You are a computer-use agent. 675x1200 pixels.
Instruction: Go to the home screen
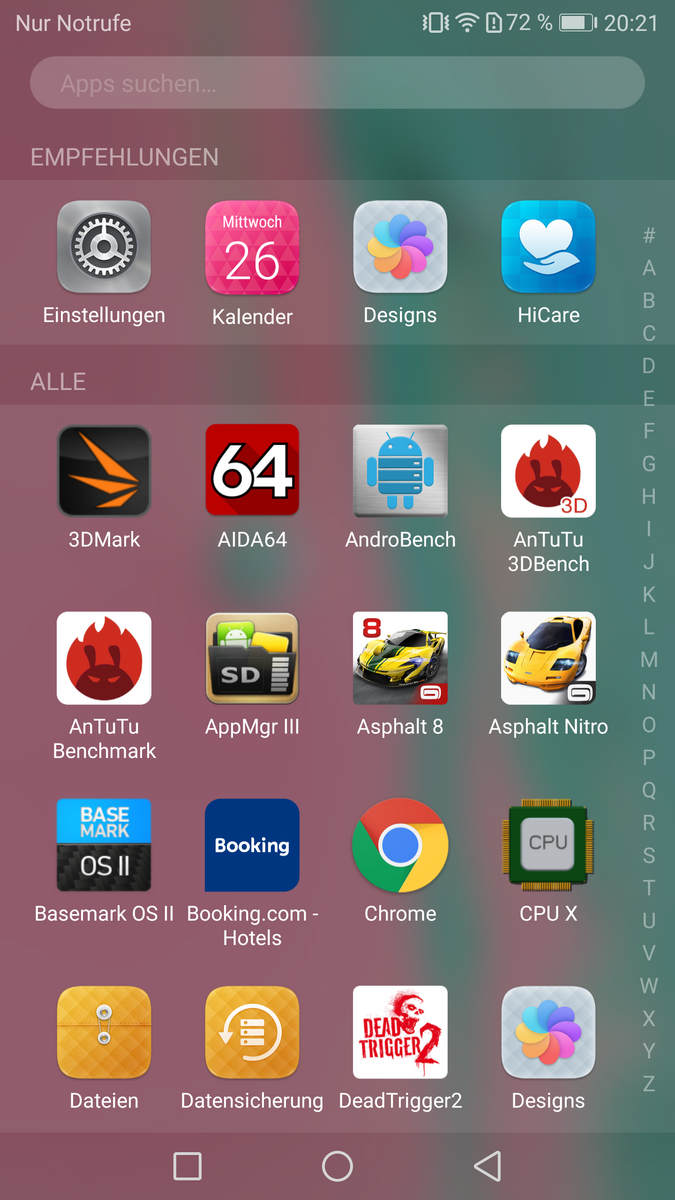(337, 1166)
